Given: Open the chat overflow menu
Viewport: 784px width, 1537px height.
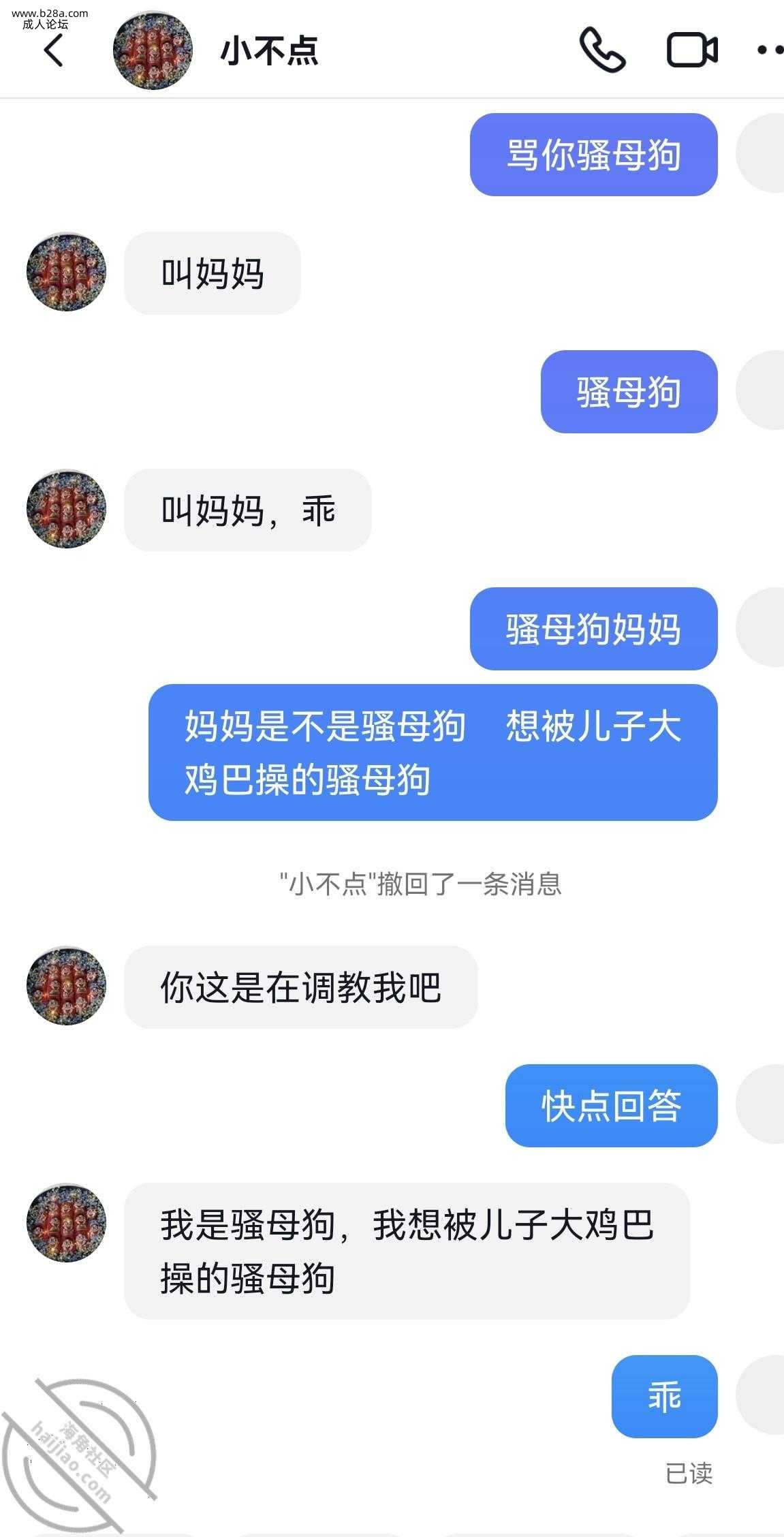Looking at the screenshot, I should click(x=772, y=50).
